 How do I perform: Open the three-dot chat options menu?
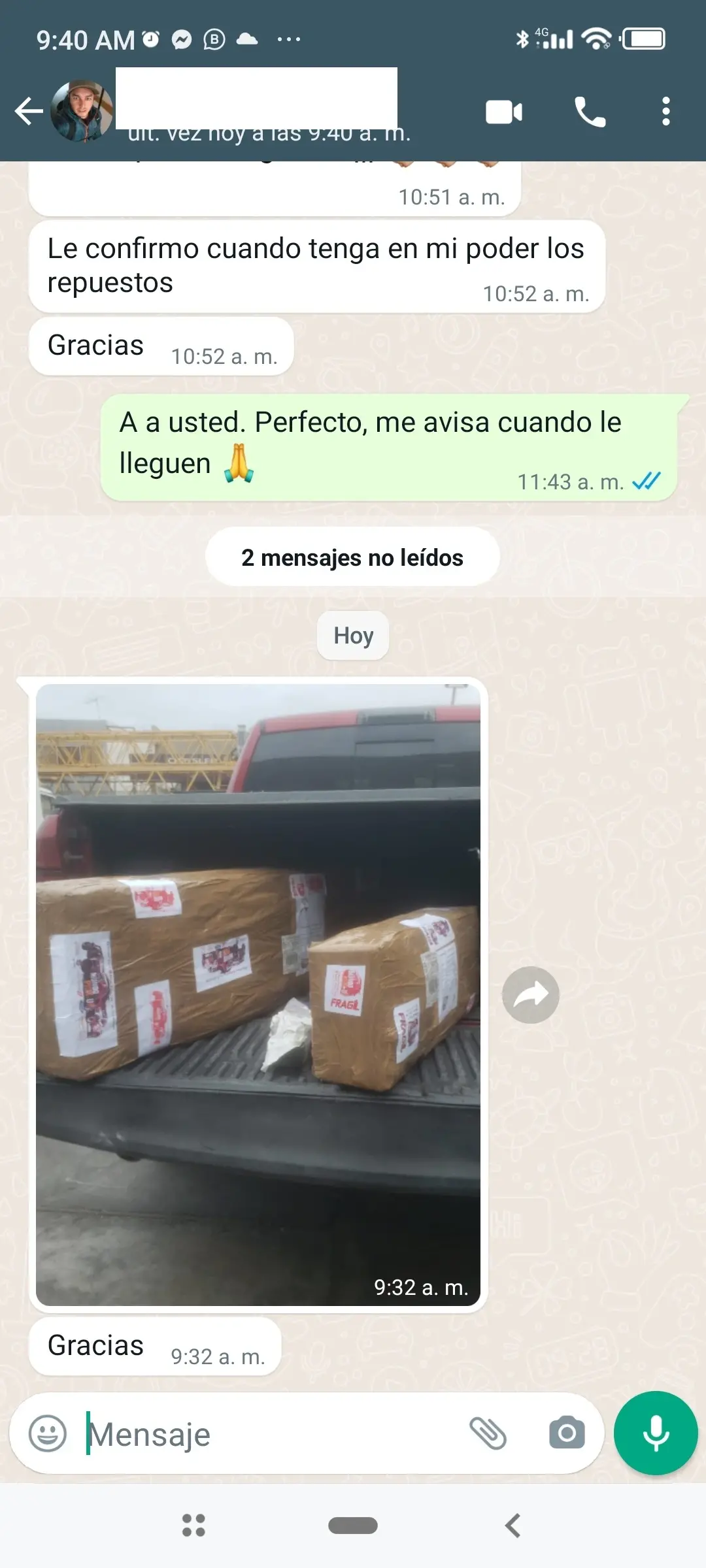(x=667, y=111)
